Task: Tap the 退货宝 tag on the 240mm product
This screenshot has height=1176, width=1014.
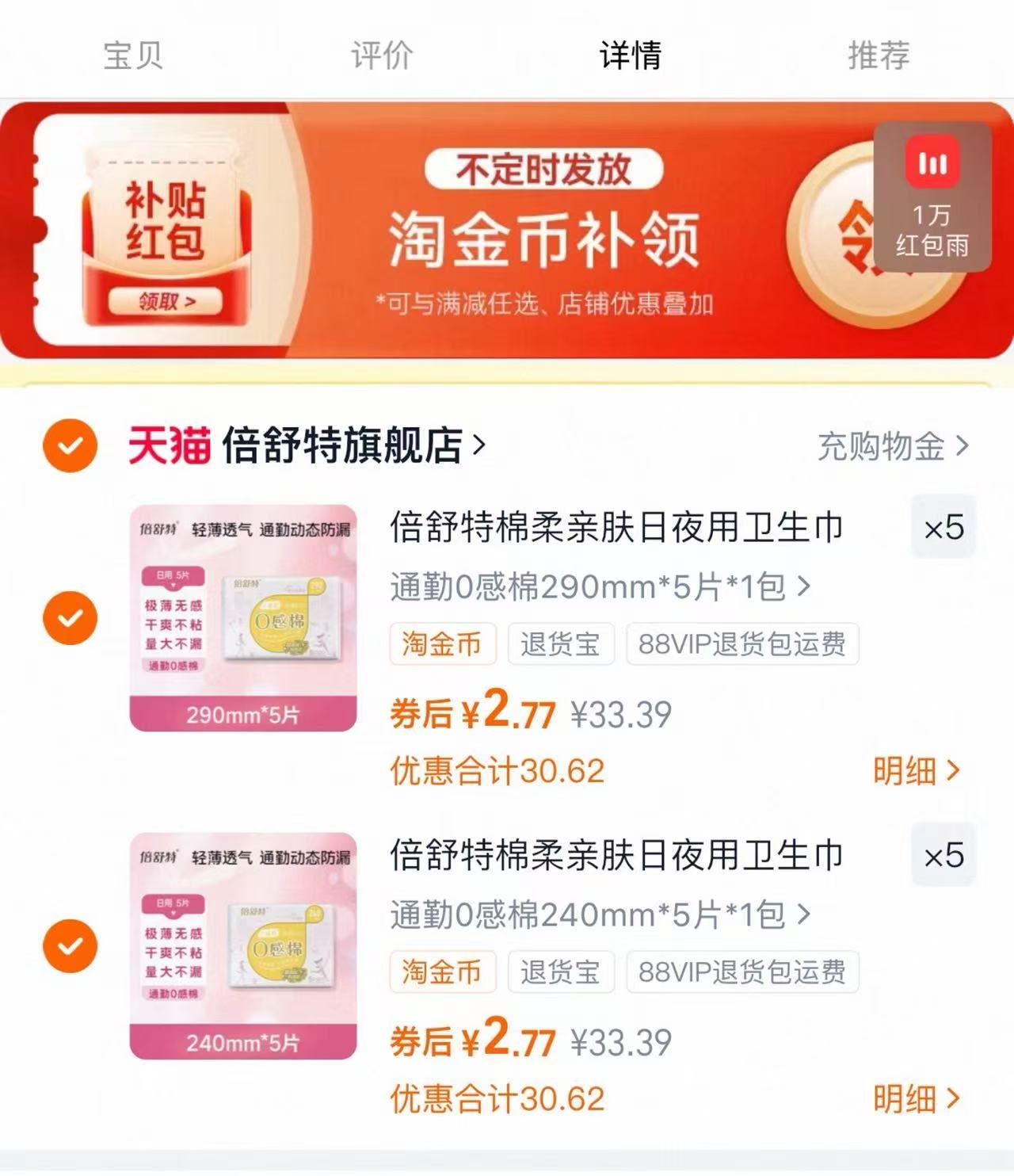Action: 560,973
